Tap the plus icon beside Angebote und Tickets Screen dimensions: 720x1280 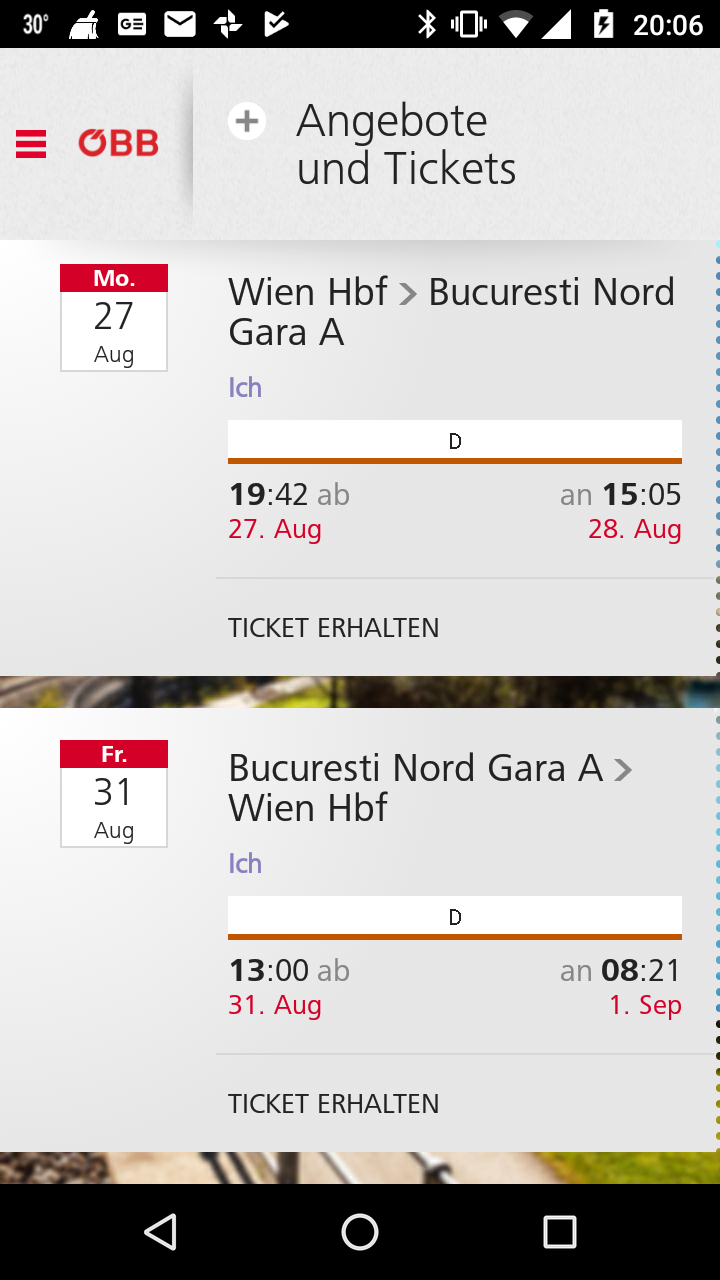(x=247, y=122)
